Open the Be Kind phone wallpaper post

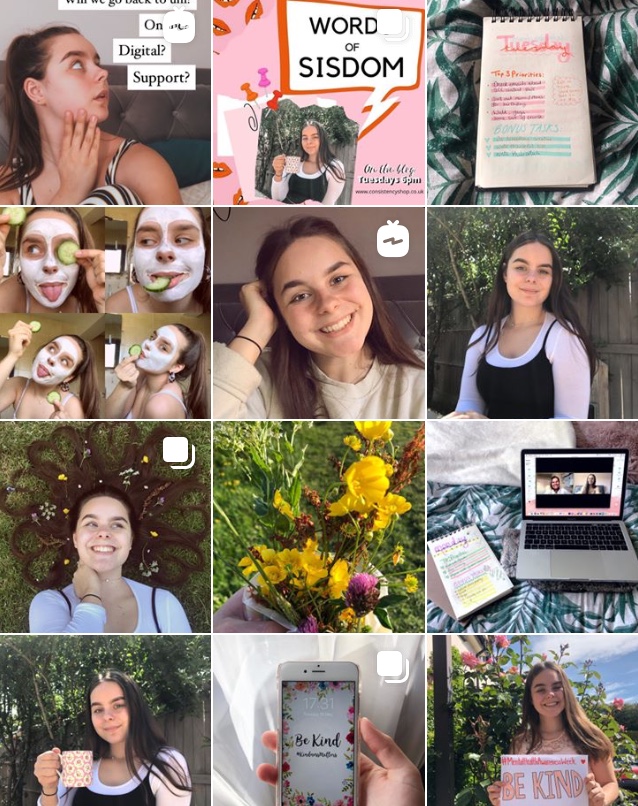(318, 720)
